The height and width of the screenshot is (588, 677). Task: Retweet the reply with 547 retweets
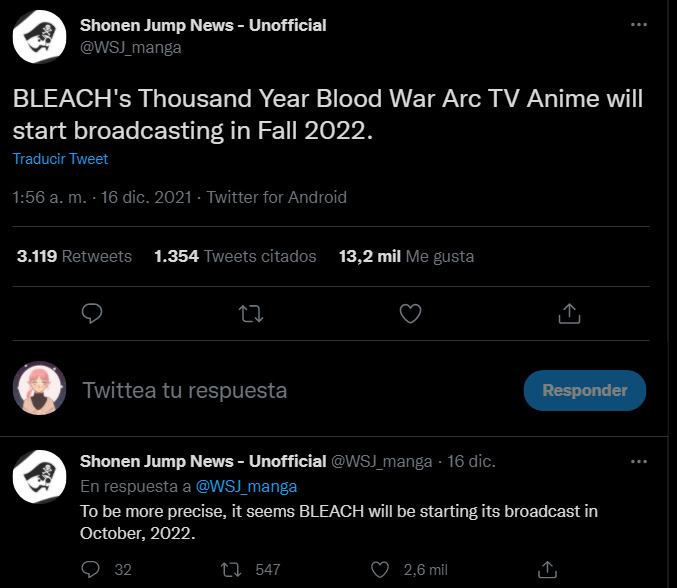pyautogui.click(x=229, y=569)
